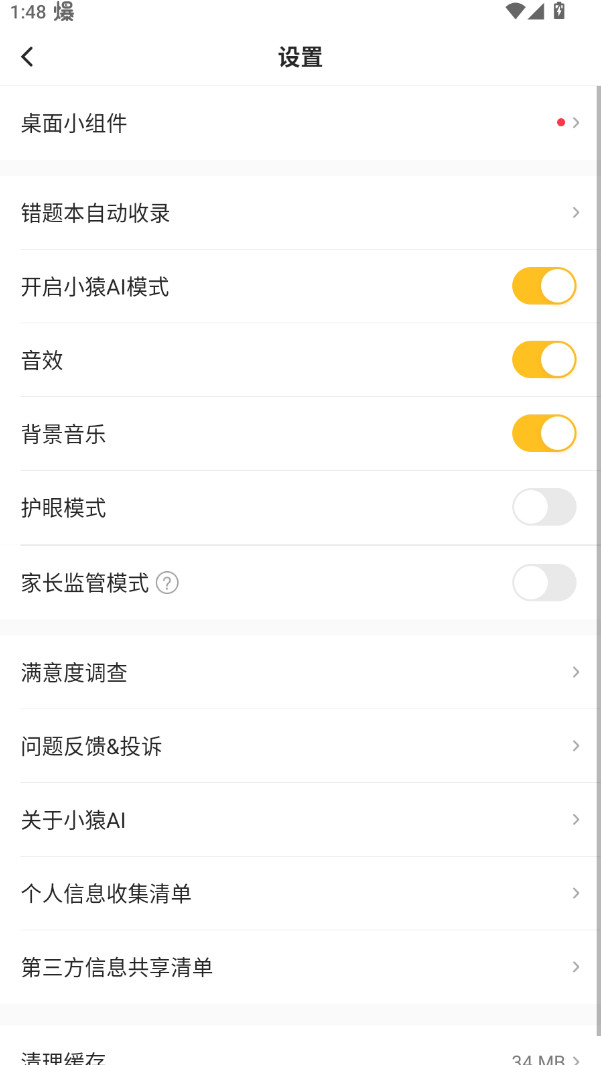View 关于小猿AI page
601x1065 pixels.
(298, 820)
